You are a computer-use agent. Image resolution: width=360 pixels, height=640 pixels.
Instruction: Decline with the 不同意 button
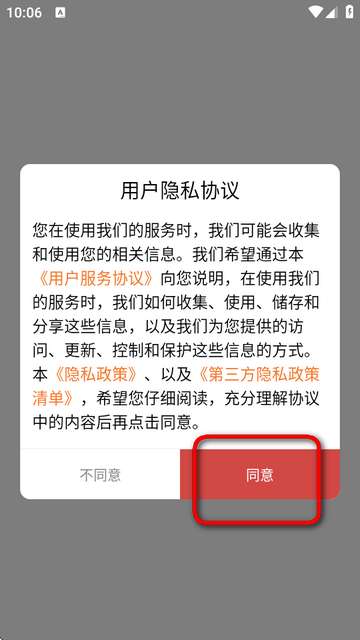point(100,474)
